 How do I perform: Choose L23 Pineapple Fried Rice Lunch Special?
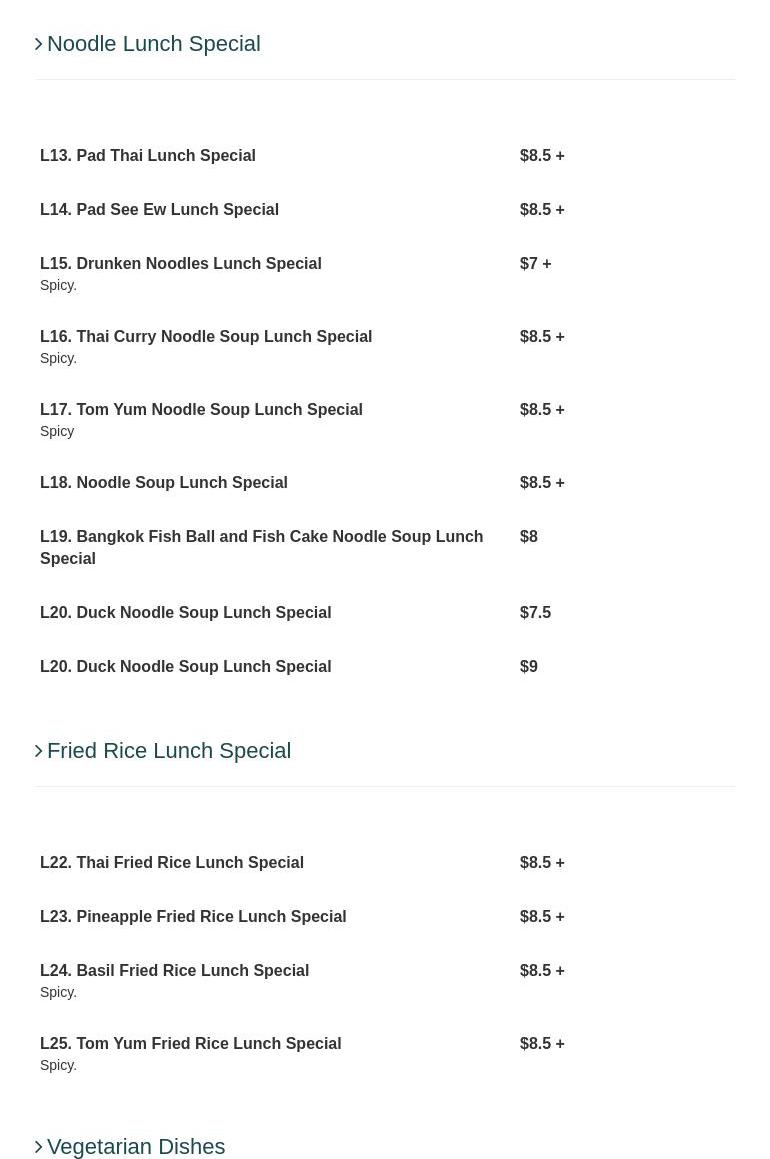click(192, 917)
